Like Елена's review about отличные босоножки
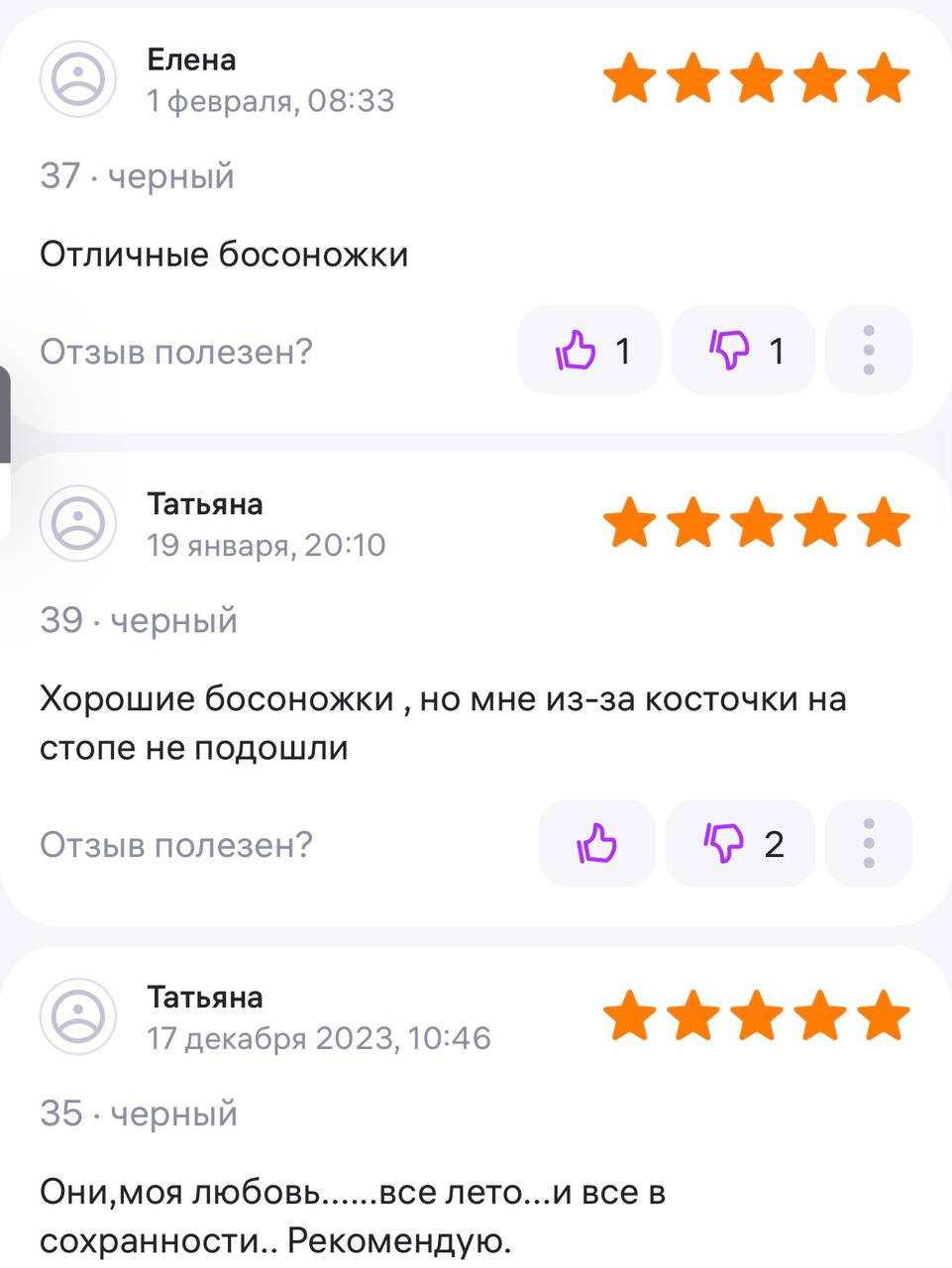Screen dimensions: 952x1268 [x=588, y=351]
